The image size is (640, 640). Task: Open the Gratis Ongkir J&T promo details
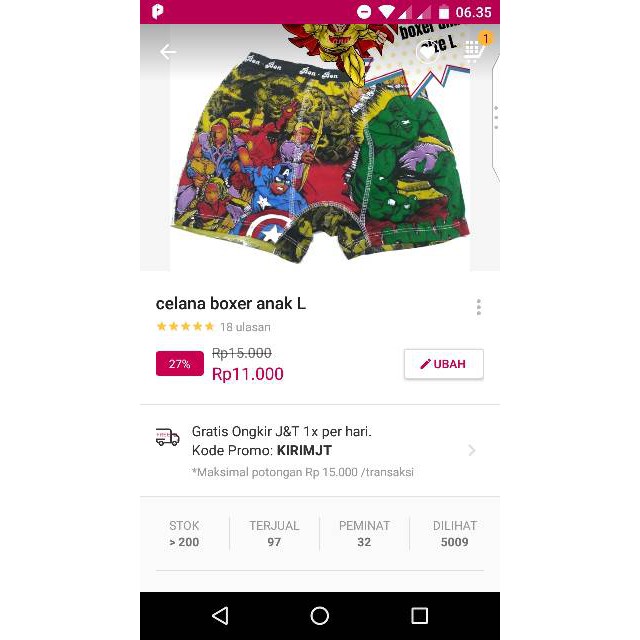point(320,451)
